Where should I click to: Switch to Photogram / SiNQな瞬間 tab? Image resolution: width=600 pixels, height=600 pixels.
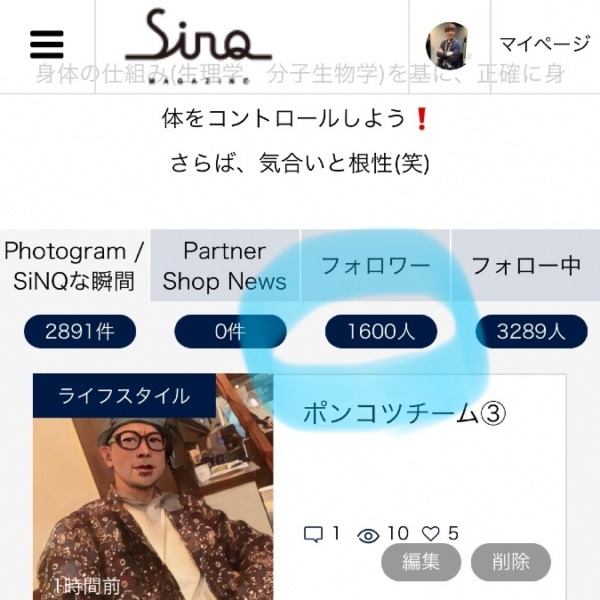pos(75,266)
